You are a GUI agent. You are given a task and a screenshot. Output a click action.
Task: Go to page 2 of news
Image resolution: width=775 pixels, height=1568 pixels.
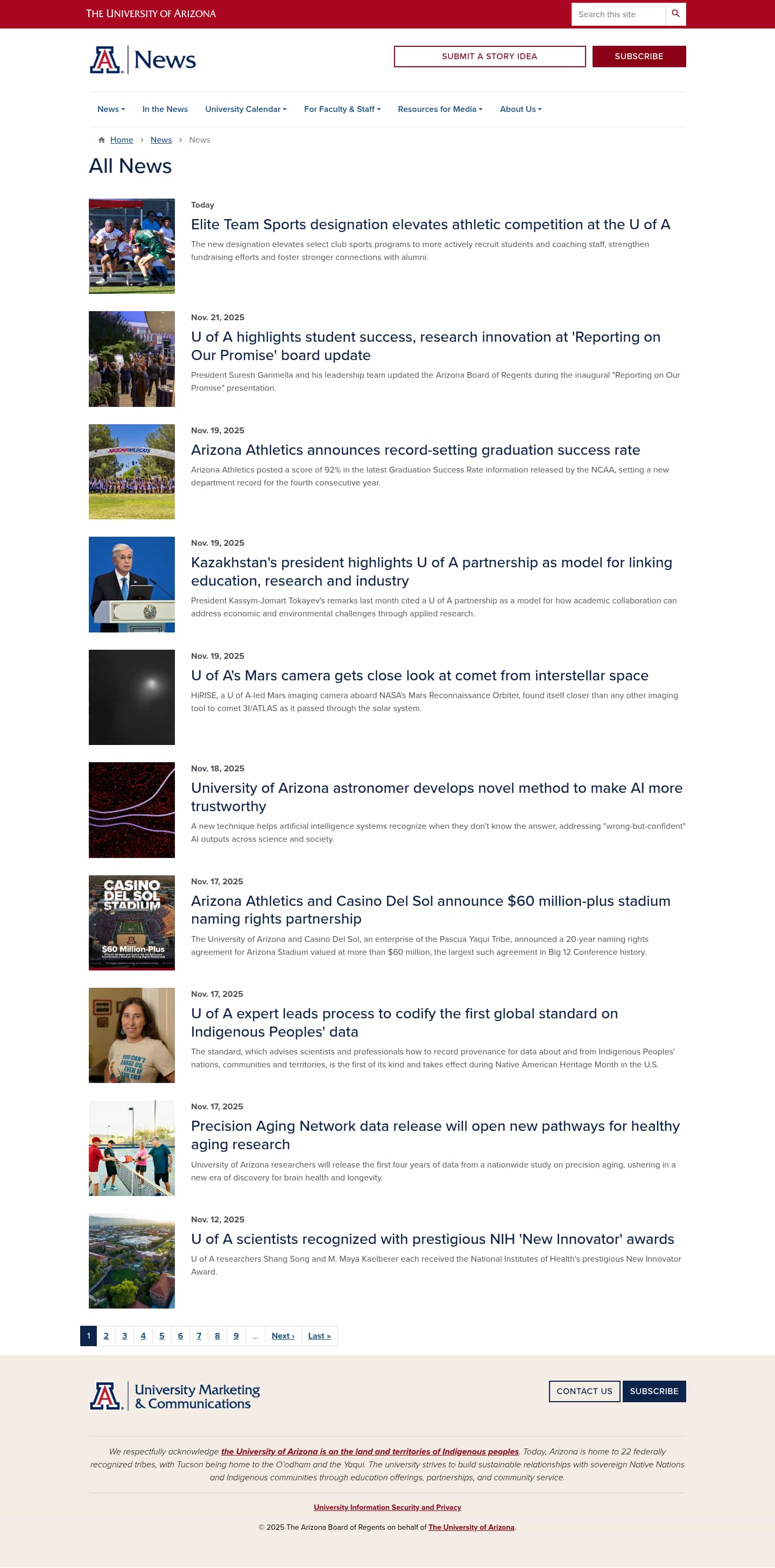click(106, 1335)
